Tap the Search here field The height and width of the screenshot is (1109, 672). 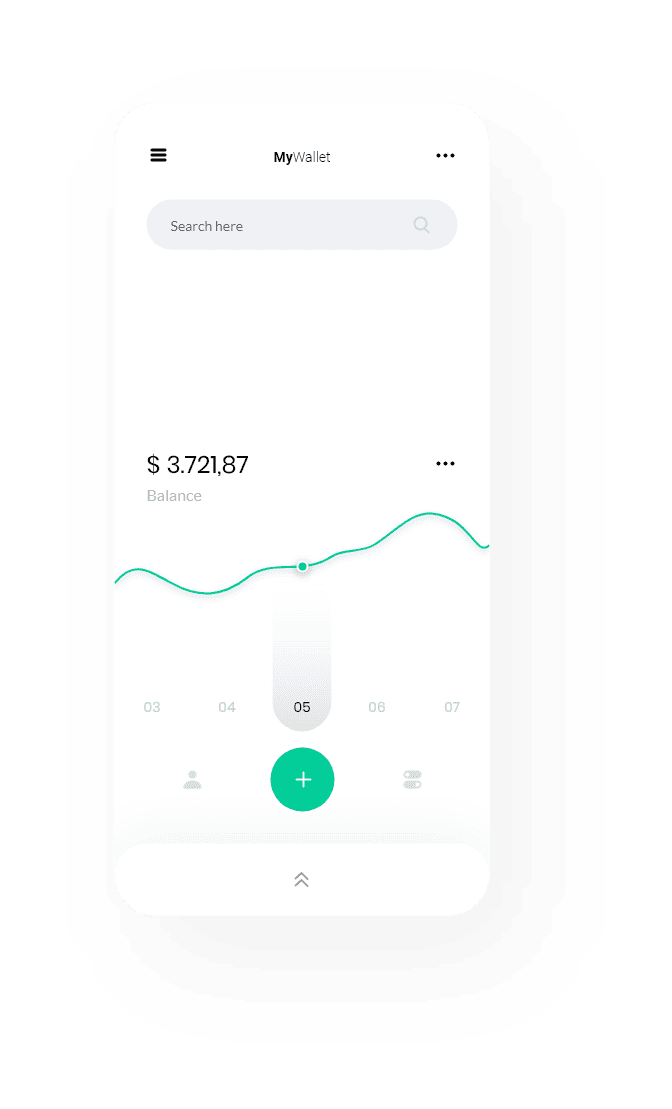[x=280, y=226]
